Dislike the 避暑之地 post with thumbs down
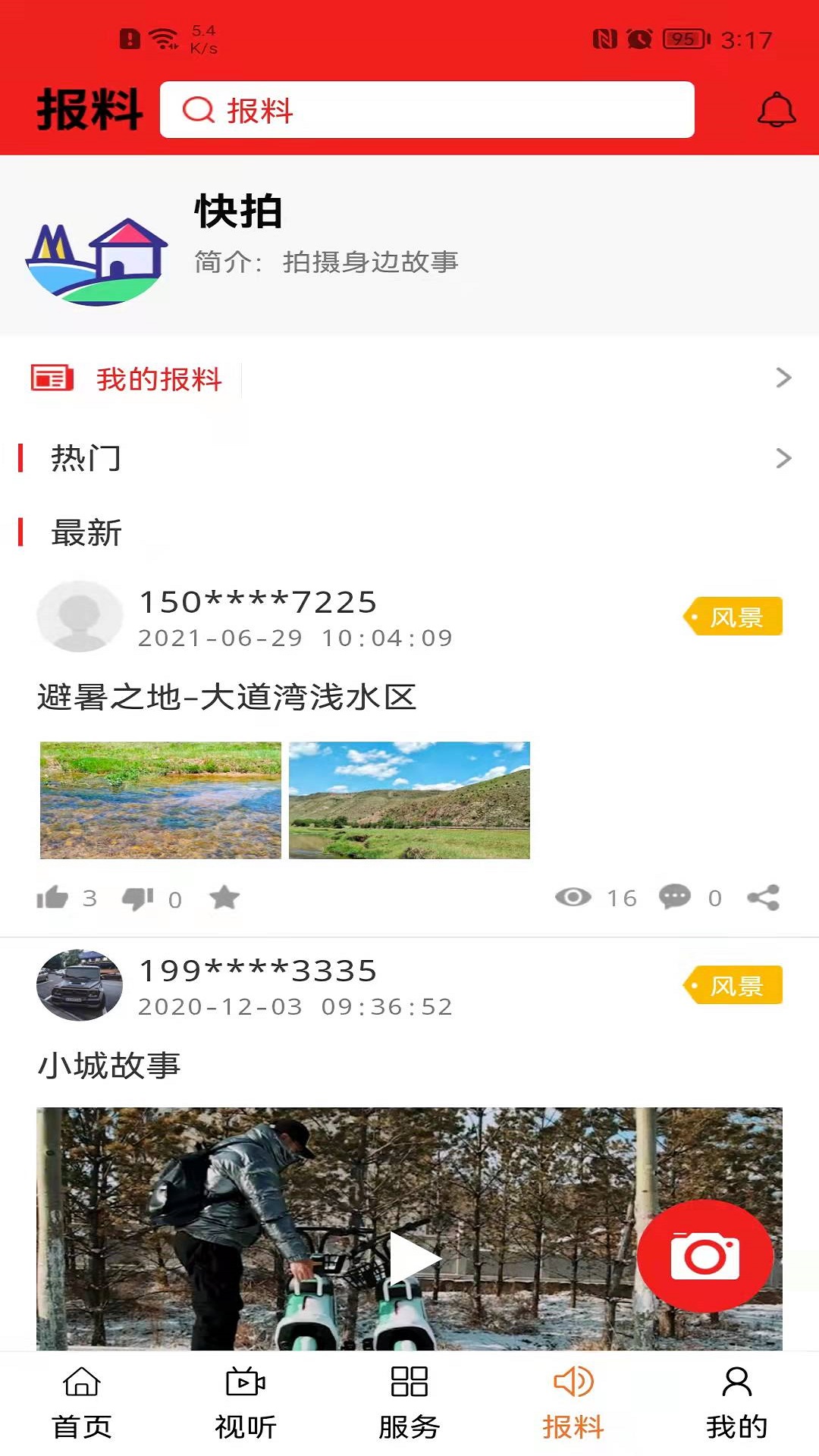The height and width of the screenshot is (1456, 819). pyautogui.click(x=136, y=898)
